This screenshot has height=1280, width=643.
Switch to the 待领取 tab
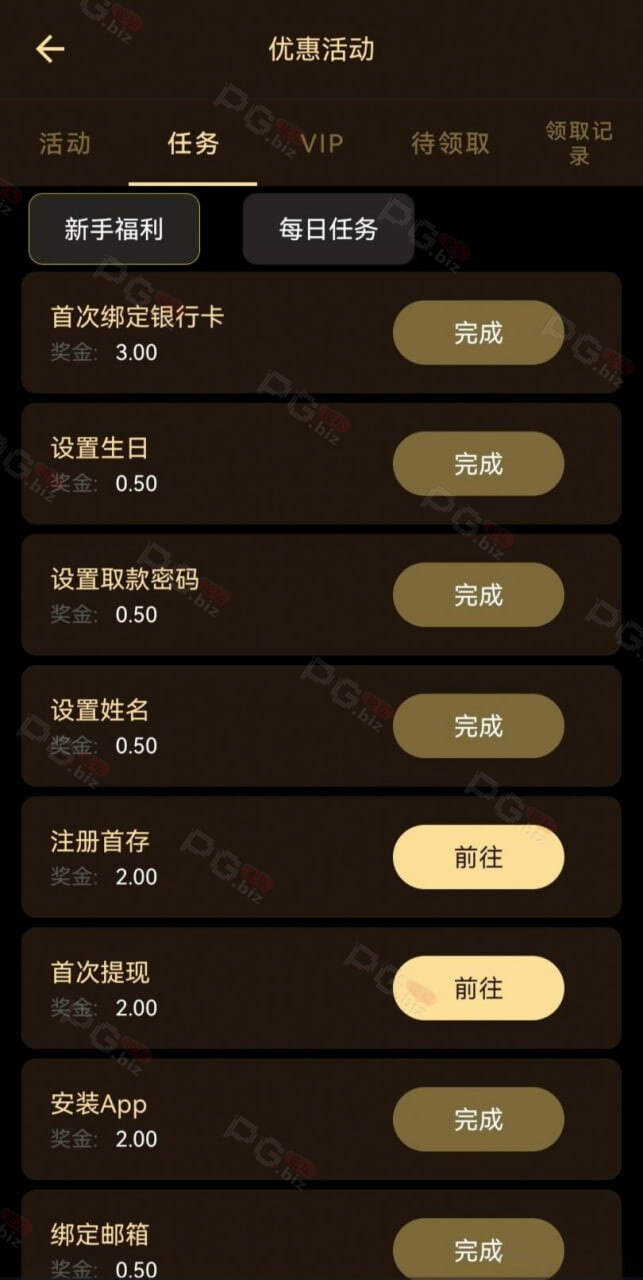point(450,143)
